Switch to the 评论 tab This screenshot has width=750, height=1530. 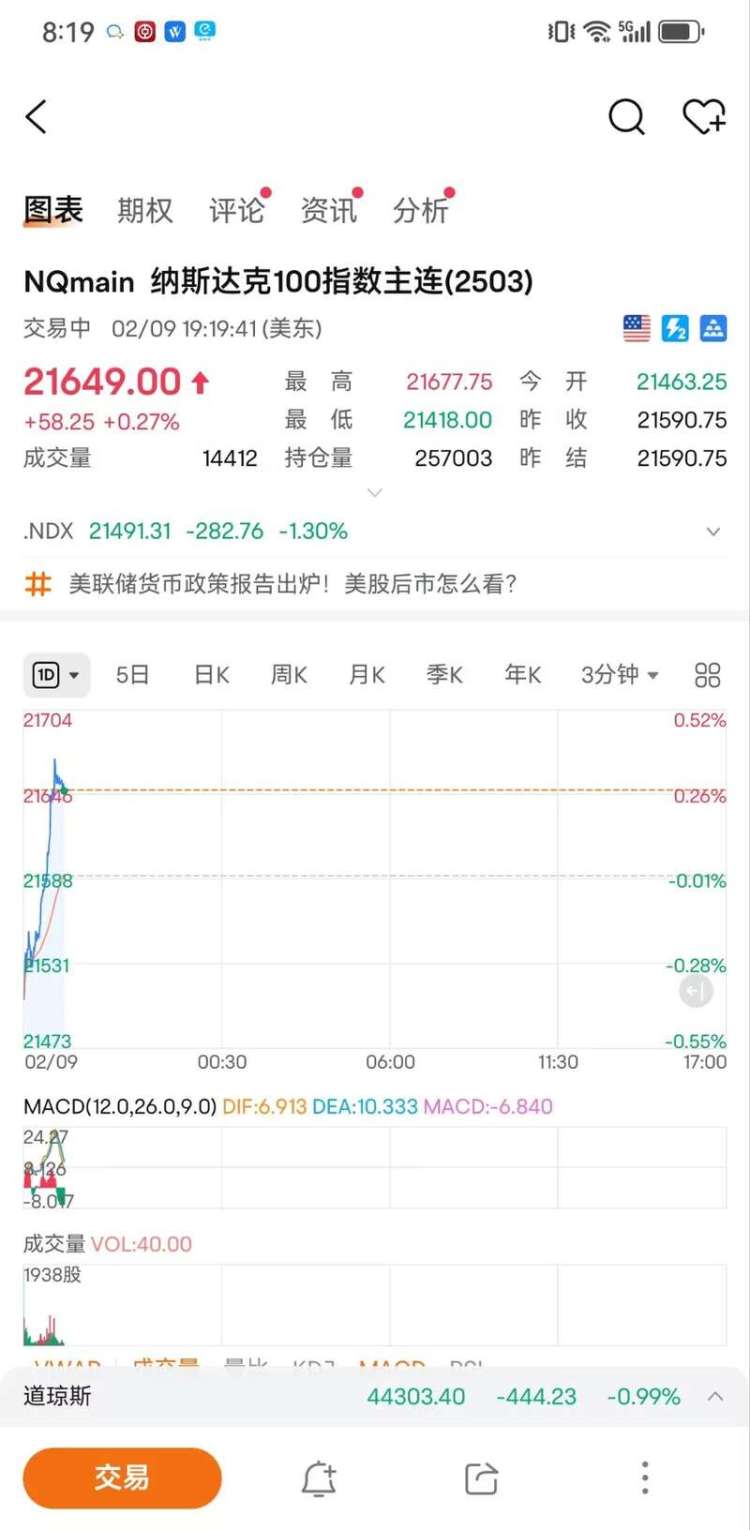pyautogui.click(x=237, y=210)
